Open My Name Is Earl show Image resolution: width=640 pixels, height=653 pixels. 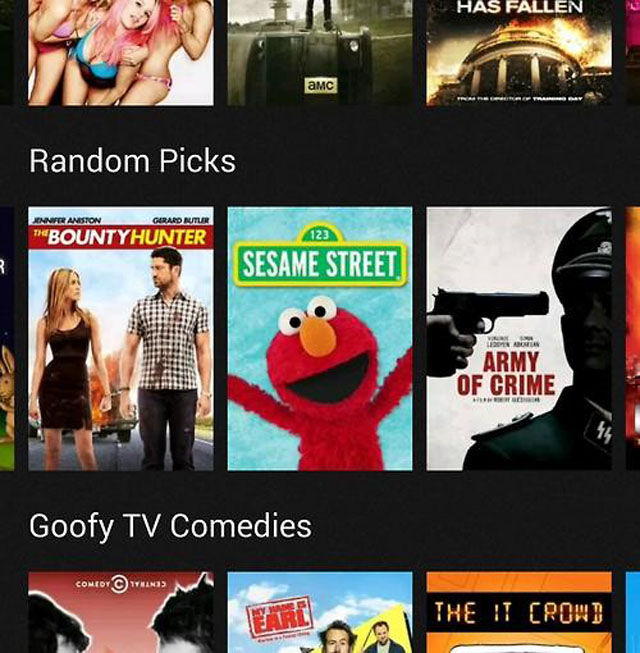[x=319, y=612]
